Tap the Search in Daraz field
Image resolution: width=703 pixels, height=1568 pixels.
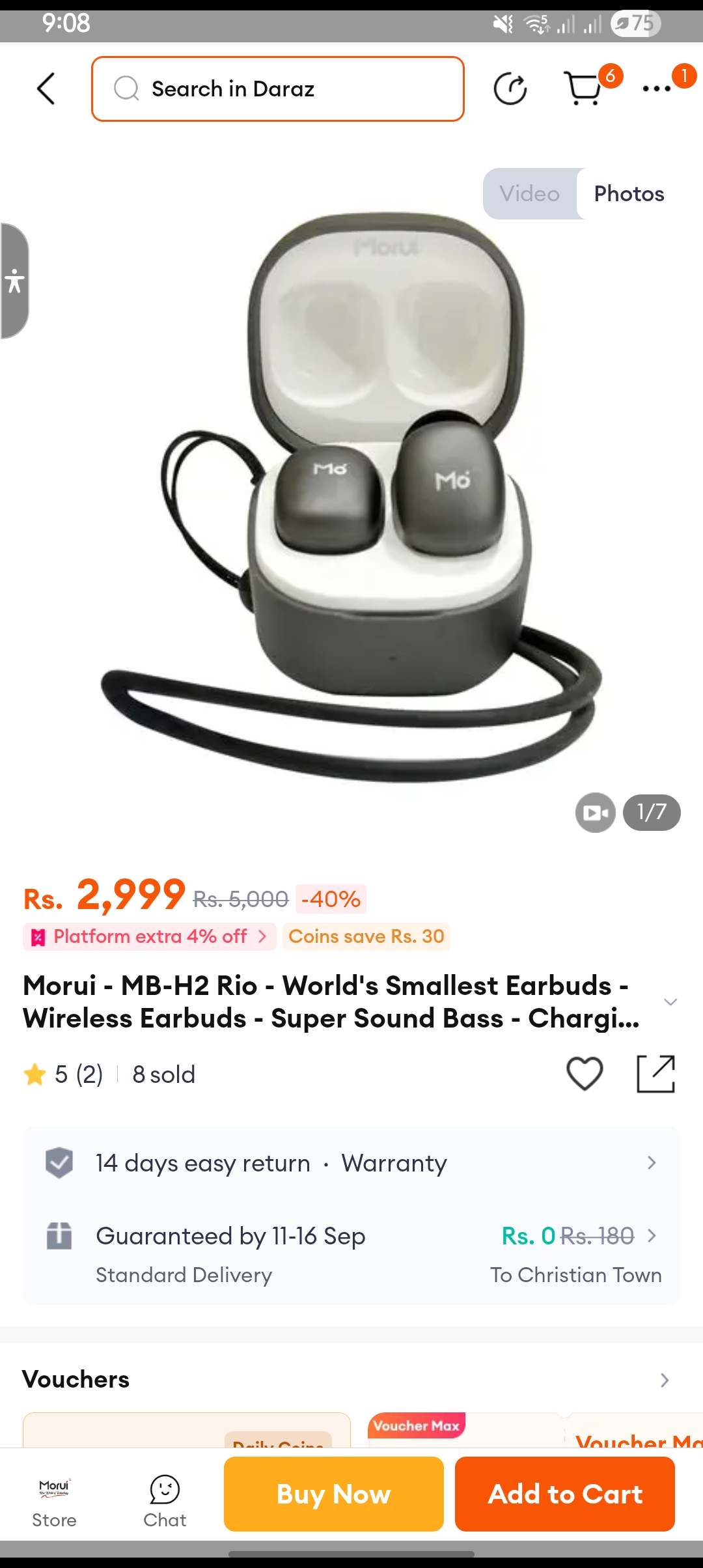pos(278,89)
